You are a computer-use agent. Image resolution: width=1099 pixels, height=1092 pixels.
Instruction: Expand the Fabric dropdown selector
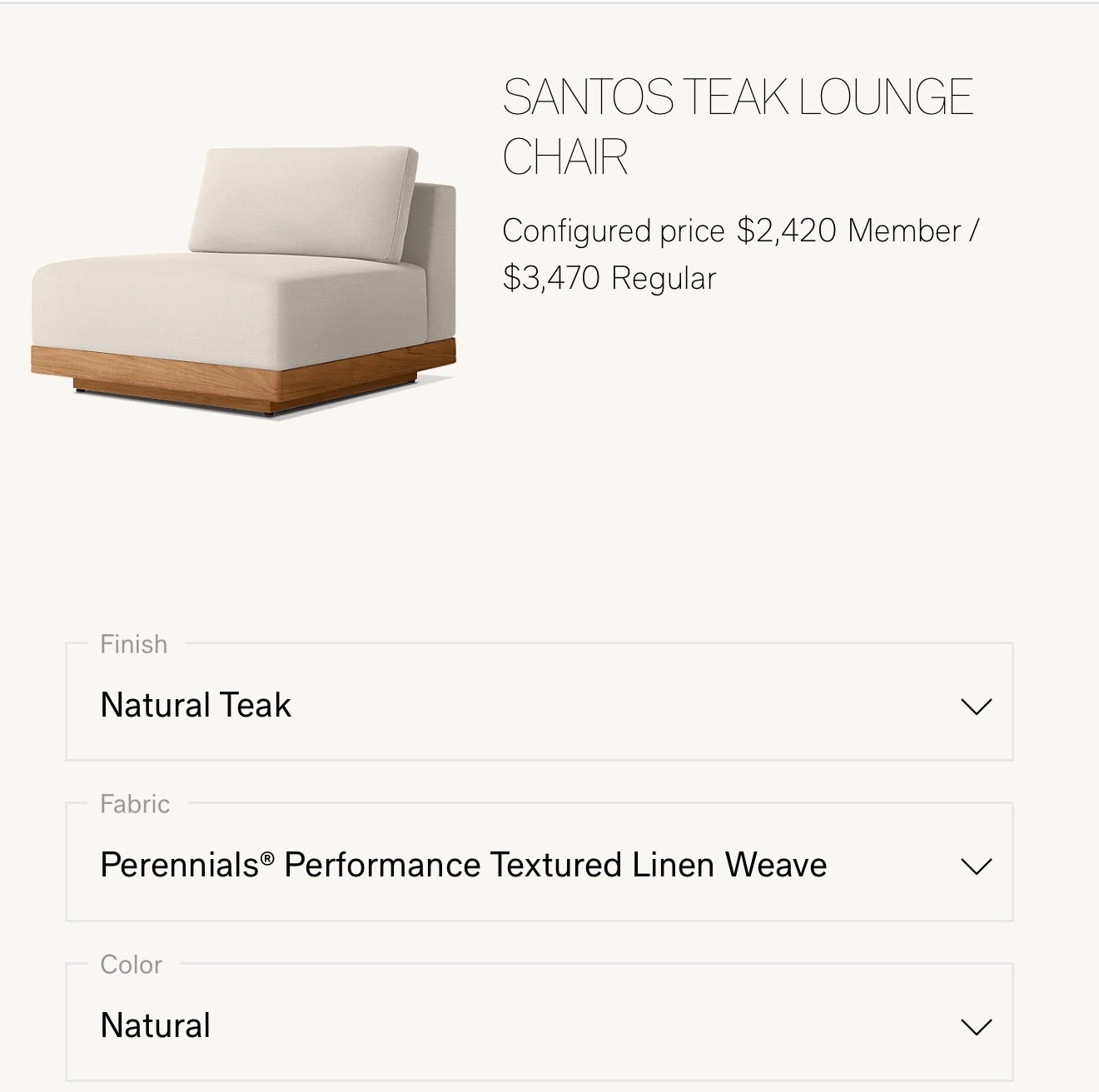(539, 864)
